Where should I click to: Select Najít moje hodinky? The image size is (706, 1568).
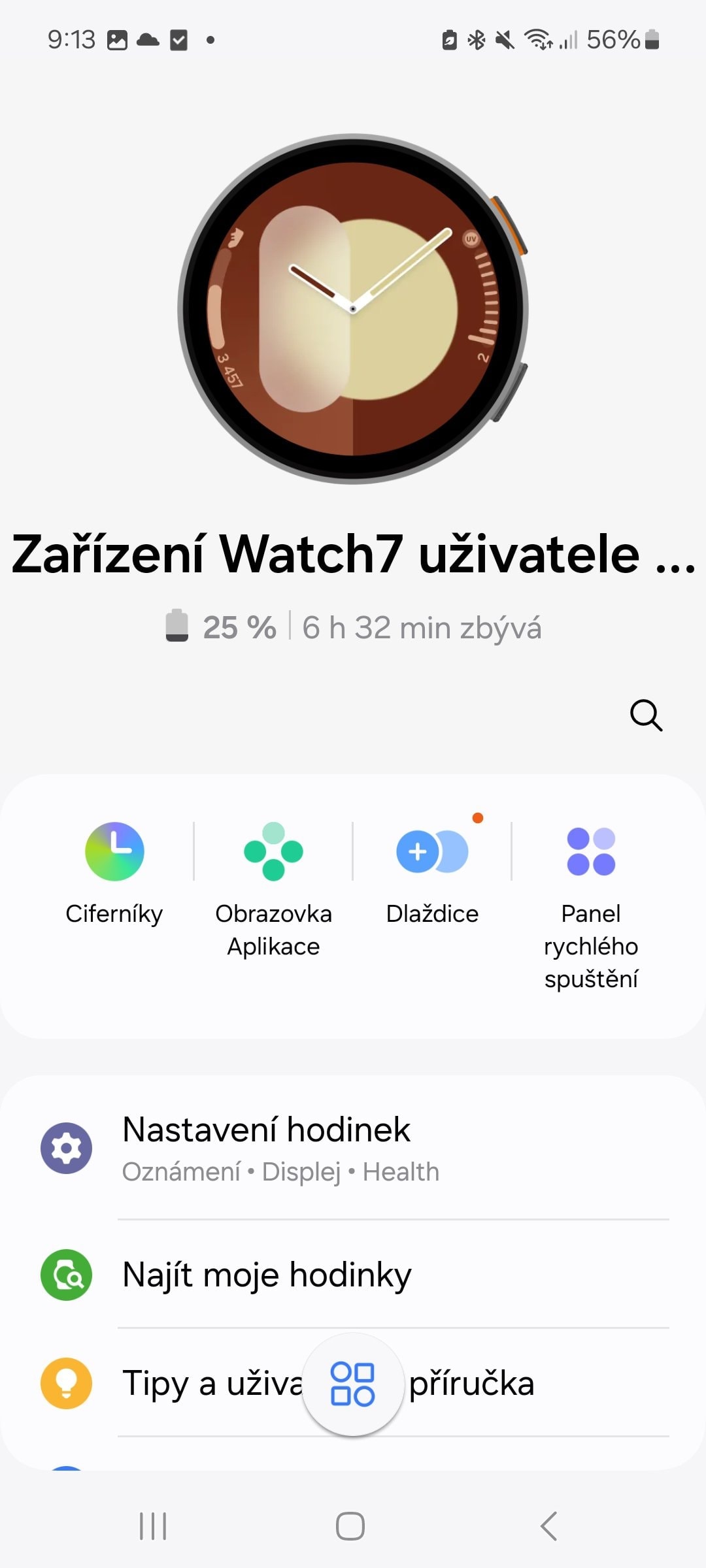coord(353,1275)
